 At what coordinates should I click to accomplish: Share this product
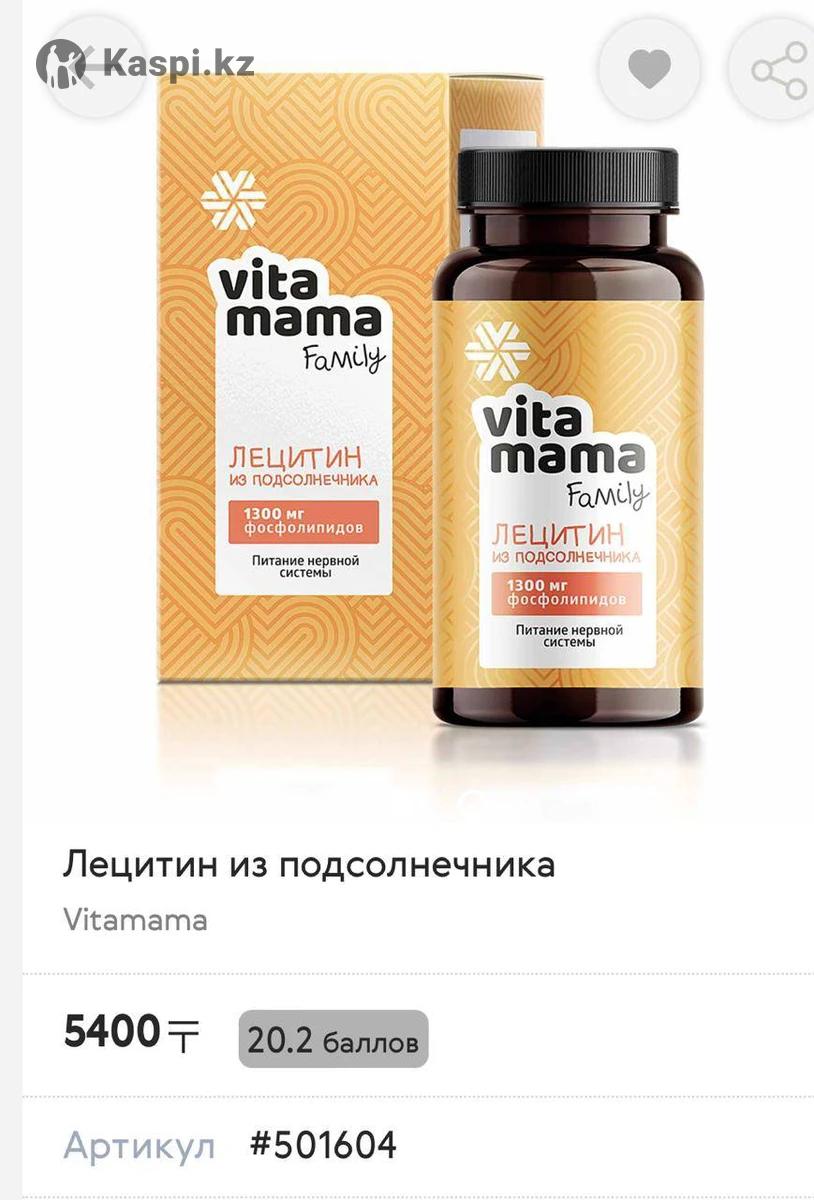coord(779,70)
